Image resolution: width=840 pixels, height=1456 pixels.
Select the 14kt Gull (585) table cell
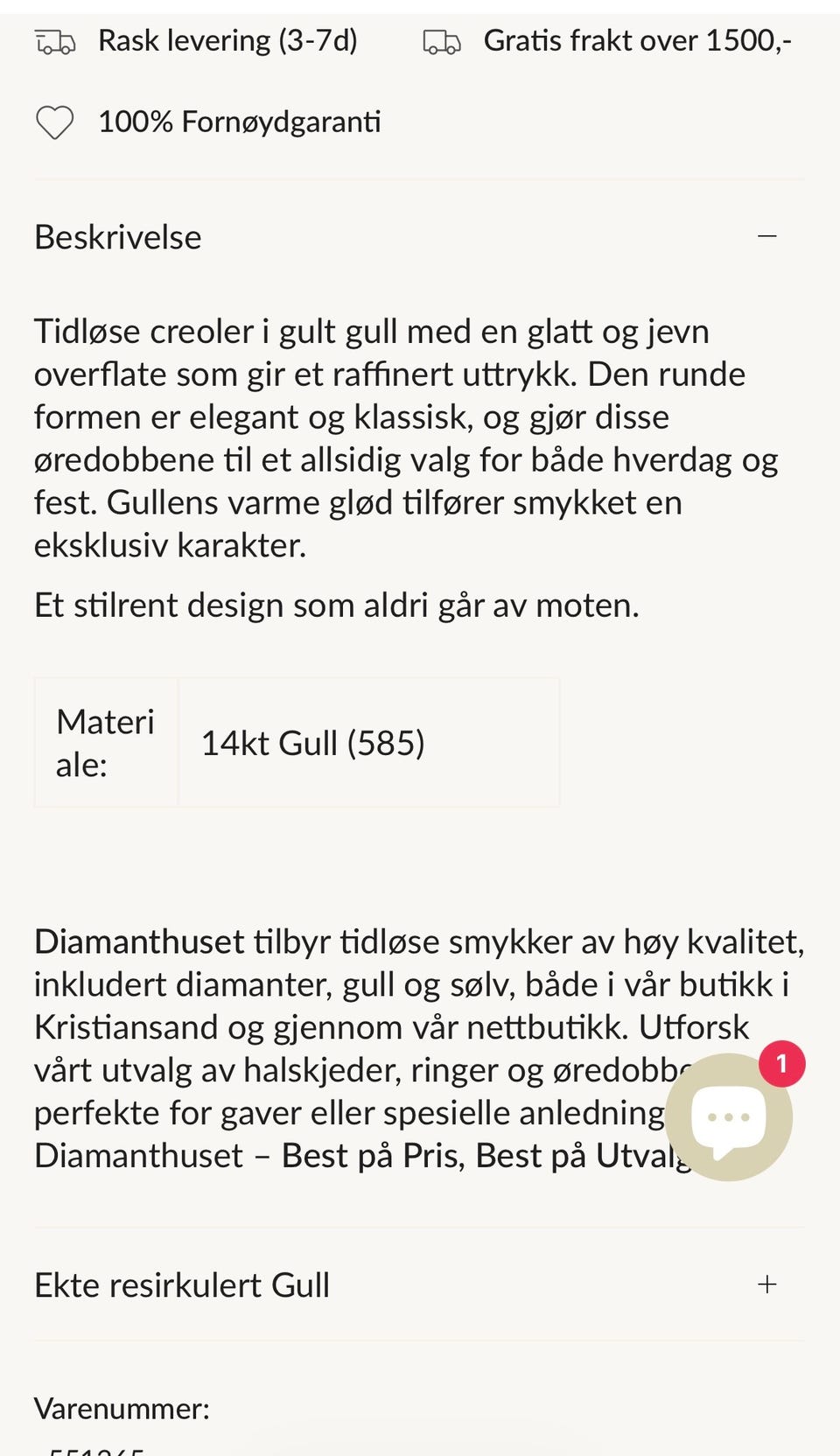313,742
